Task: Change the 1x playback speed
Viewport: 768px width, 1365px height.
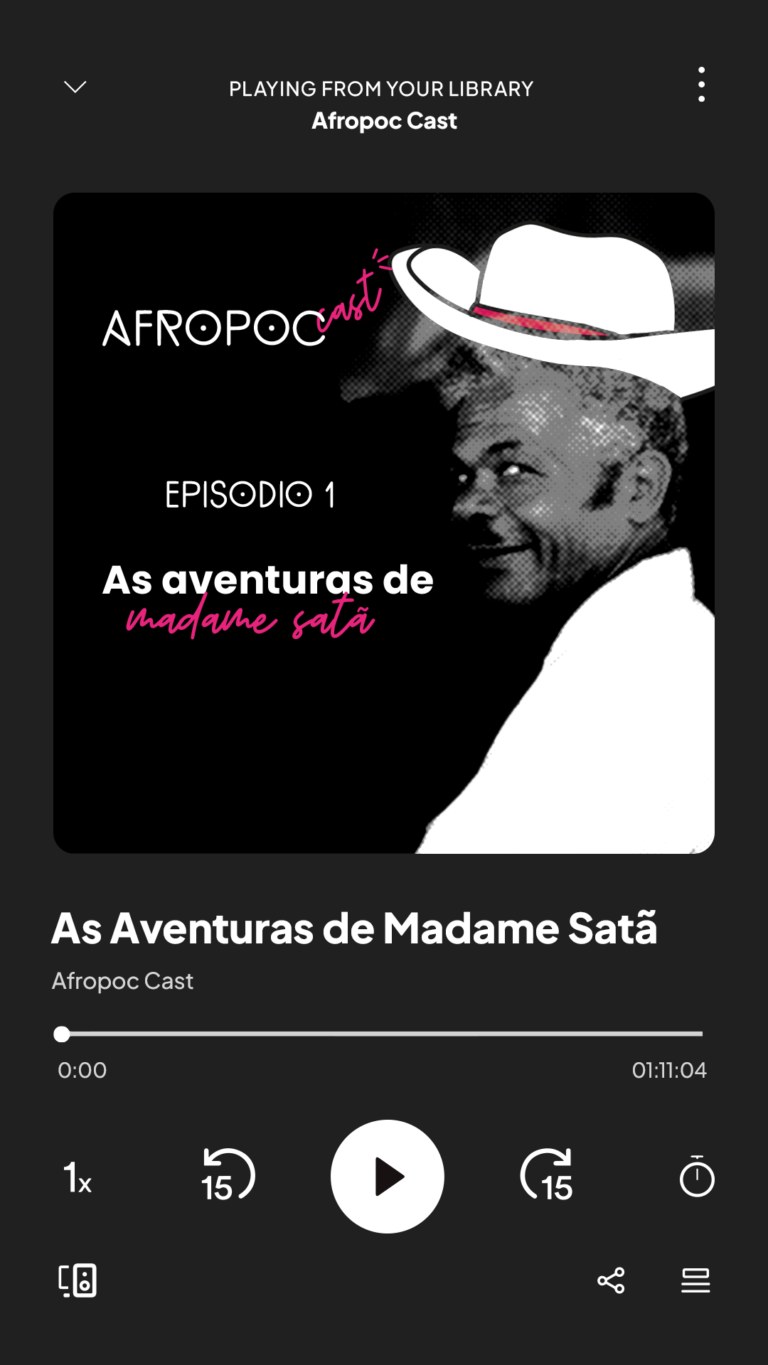Action: [77, 1178]
